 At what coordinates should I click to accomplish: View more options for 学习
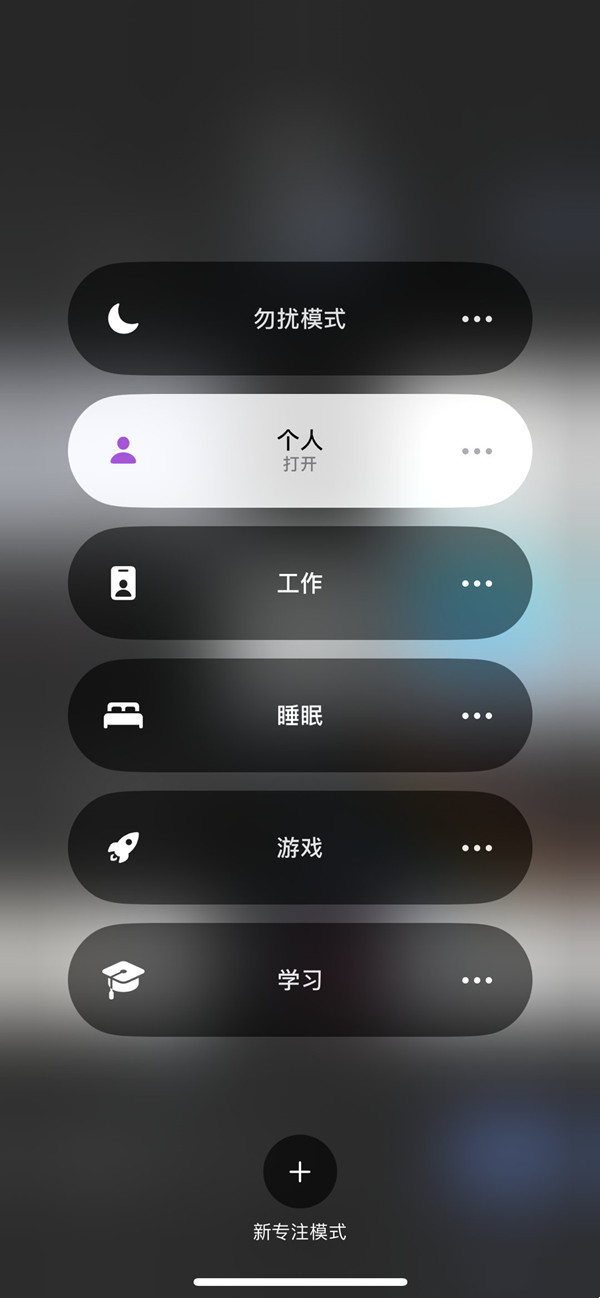click(477, 980)
